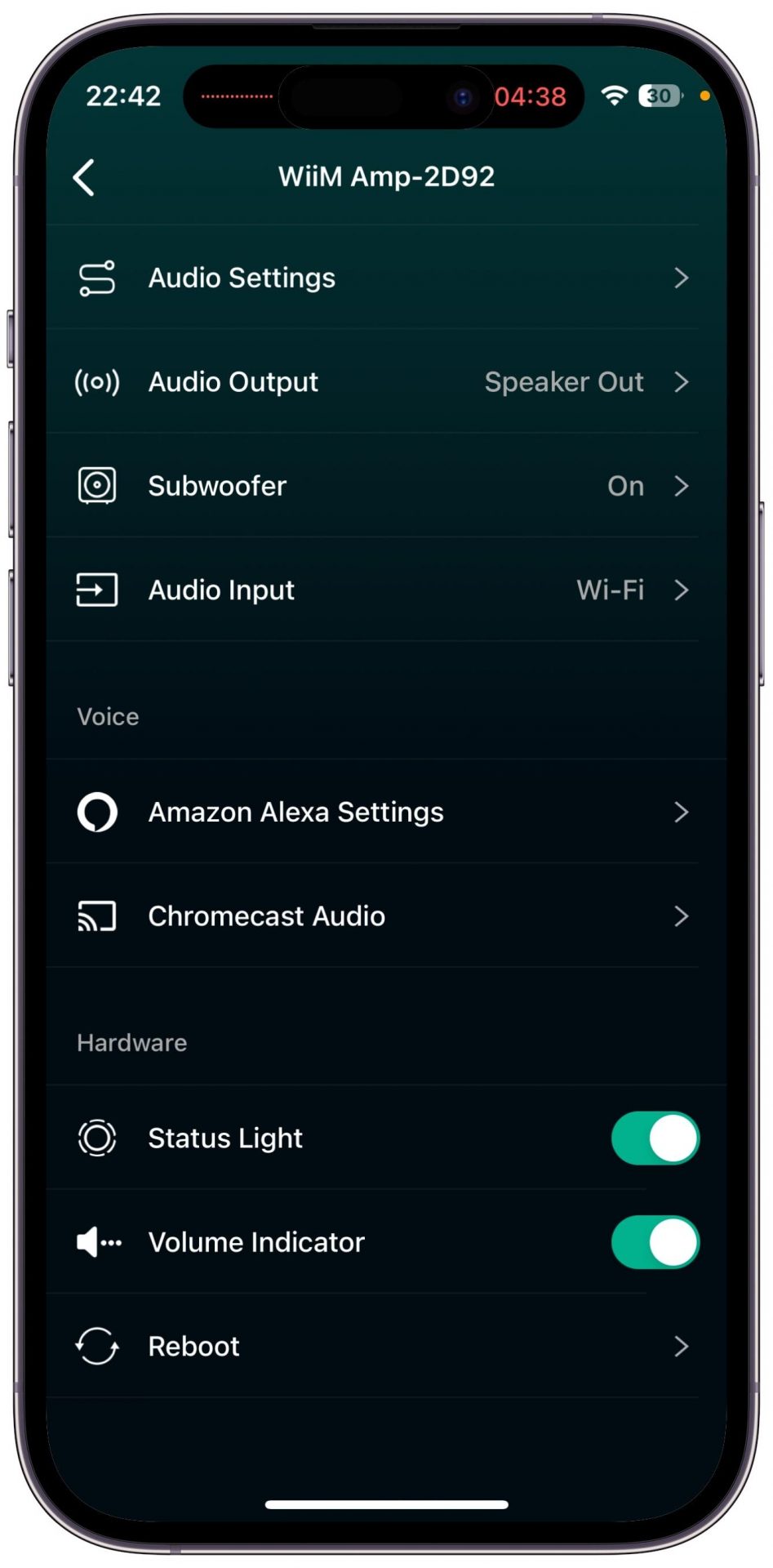
Task: Open Chromecast Audio settings
Action: pyautogui.click(x=386, y=915)
